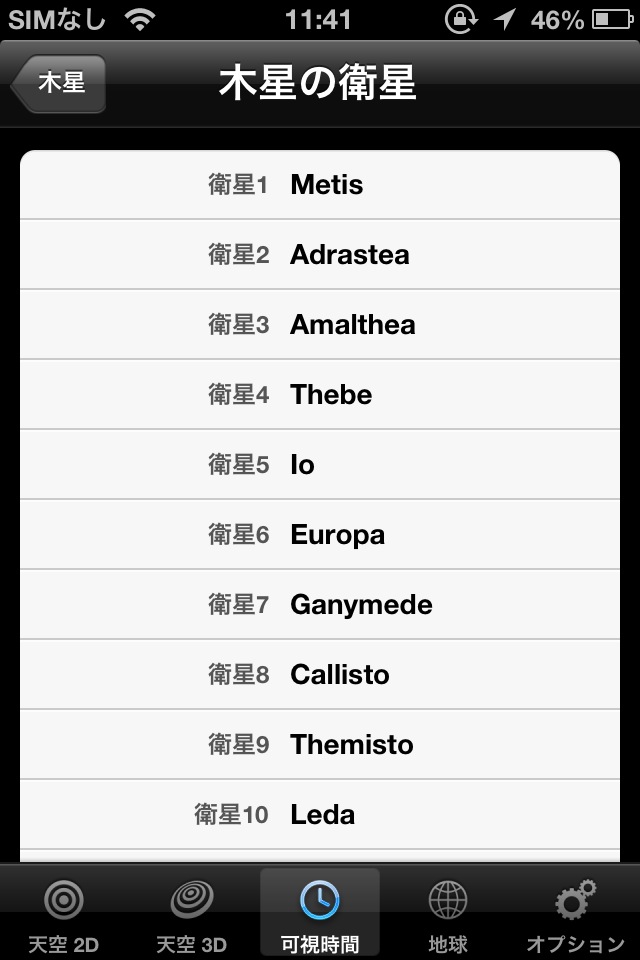
Task: Switch to the 天空 2D tab
Action: point(64,914)
